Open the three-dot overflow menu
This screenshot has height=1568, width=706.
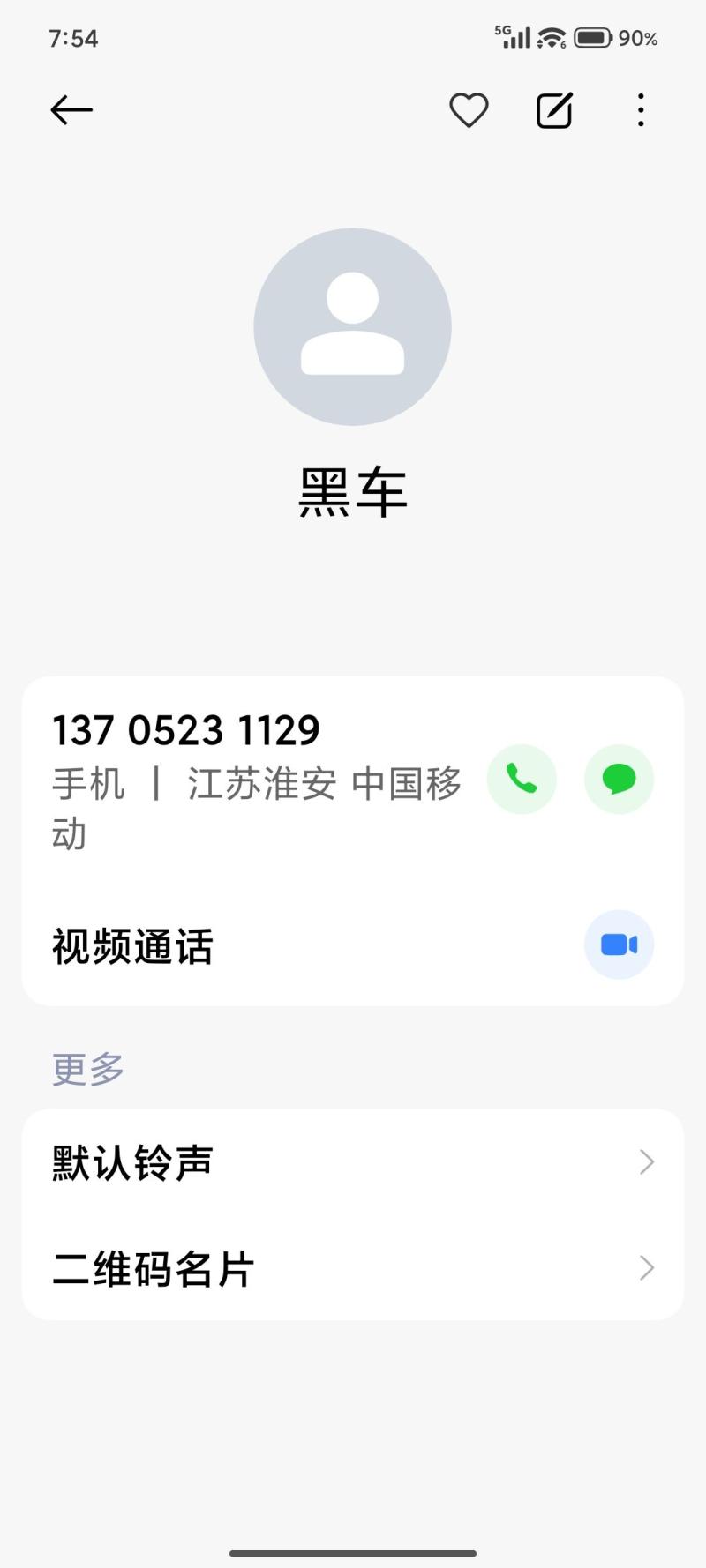[x=641, y=110]
